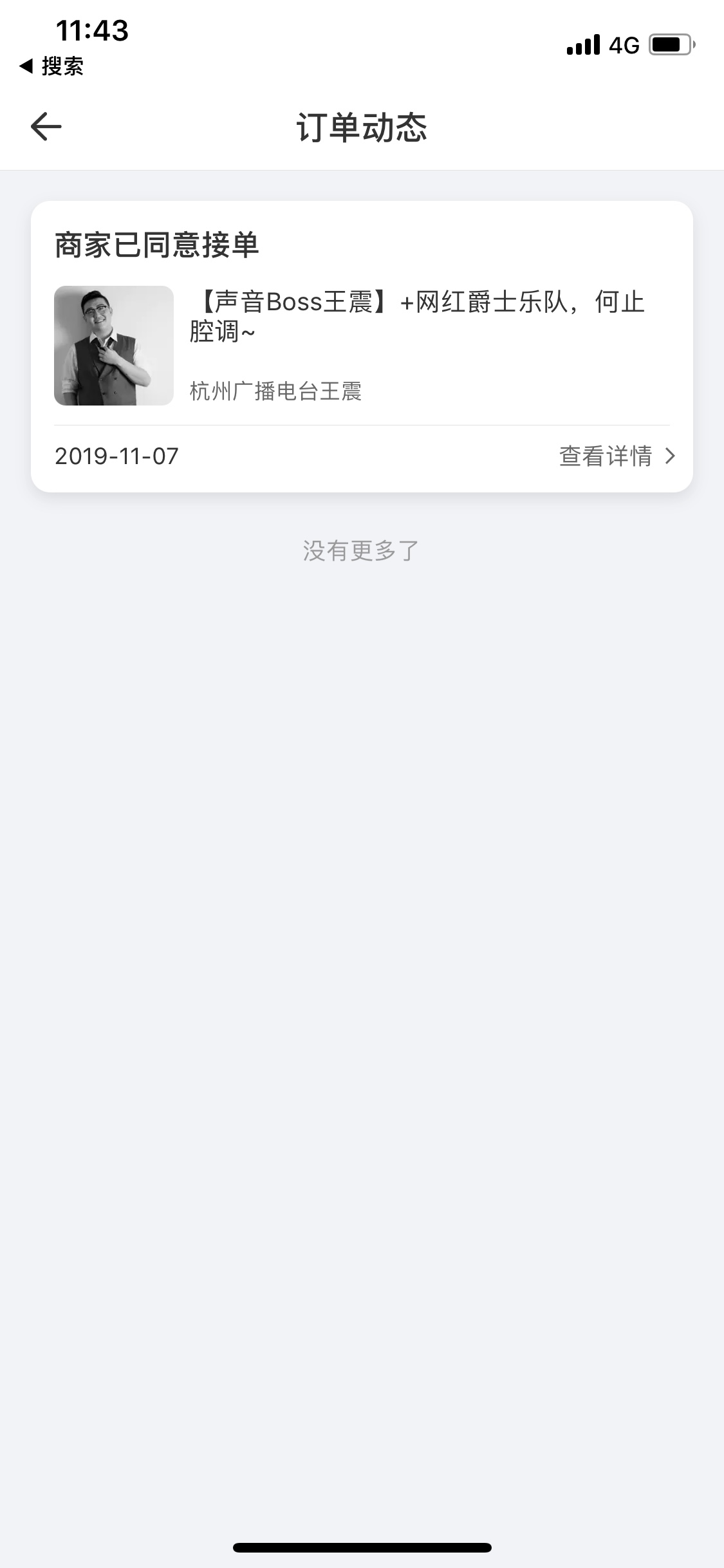This screenshot has height=1568, width=724.
Task: Return to 搜索 via status bar link
Action: [x=51, y=66]
